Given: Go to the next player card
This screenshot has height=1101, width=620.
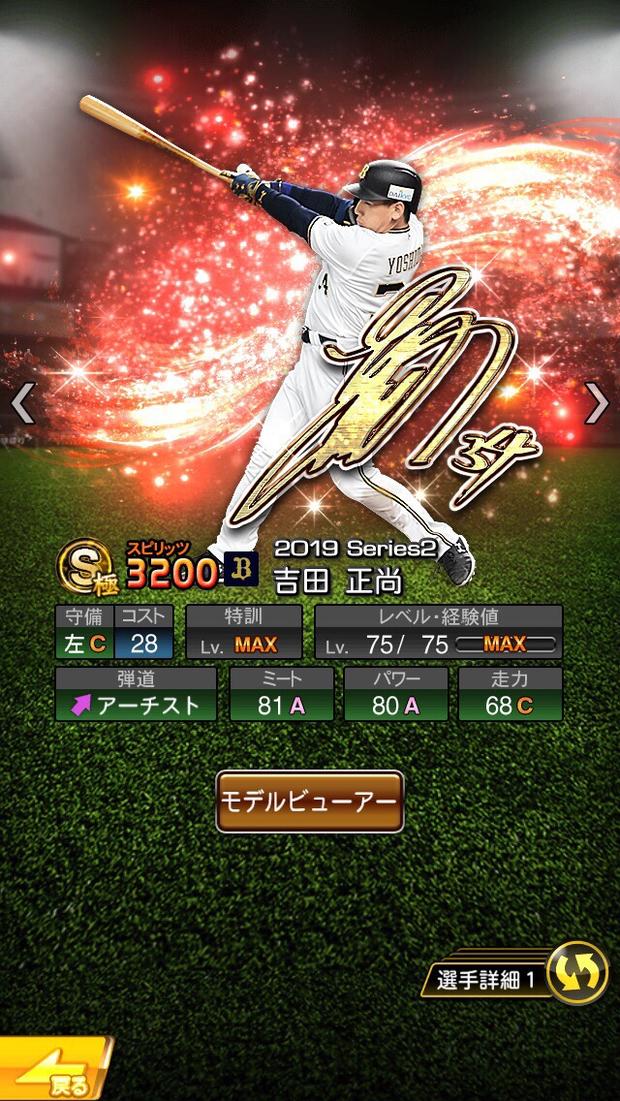Looking at the screenshot, I should pos(597,403).
